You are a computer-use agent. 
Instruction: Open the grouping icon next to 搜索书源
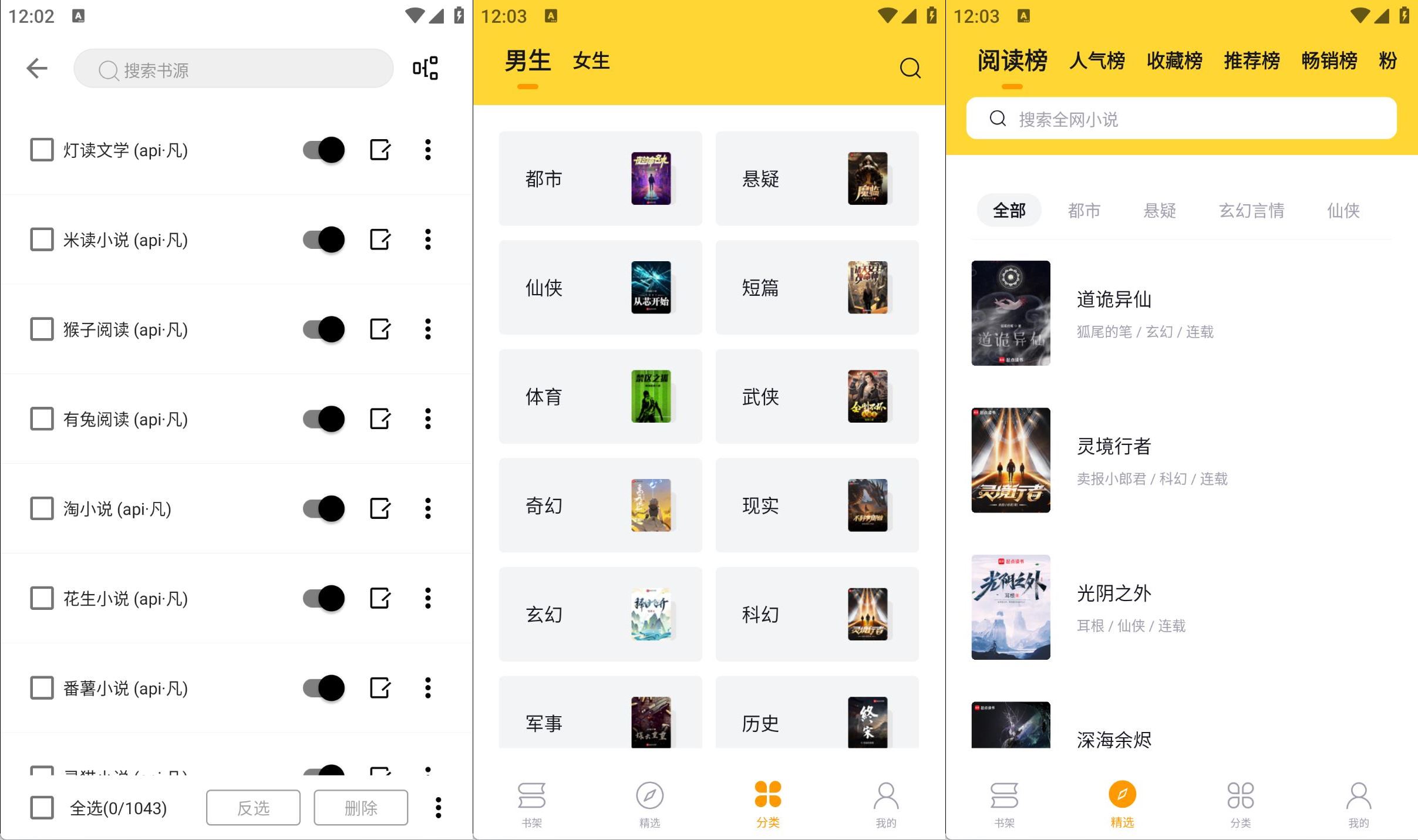(x=425, y=68)
